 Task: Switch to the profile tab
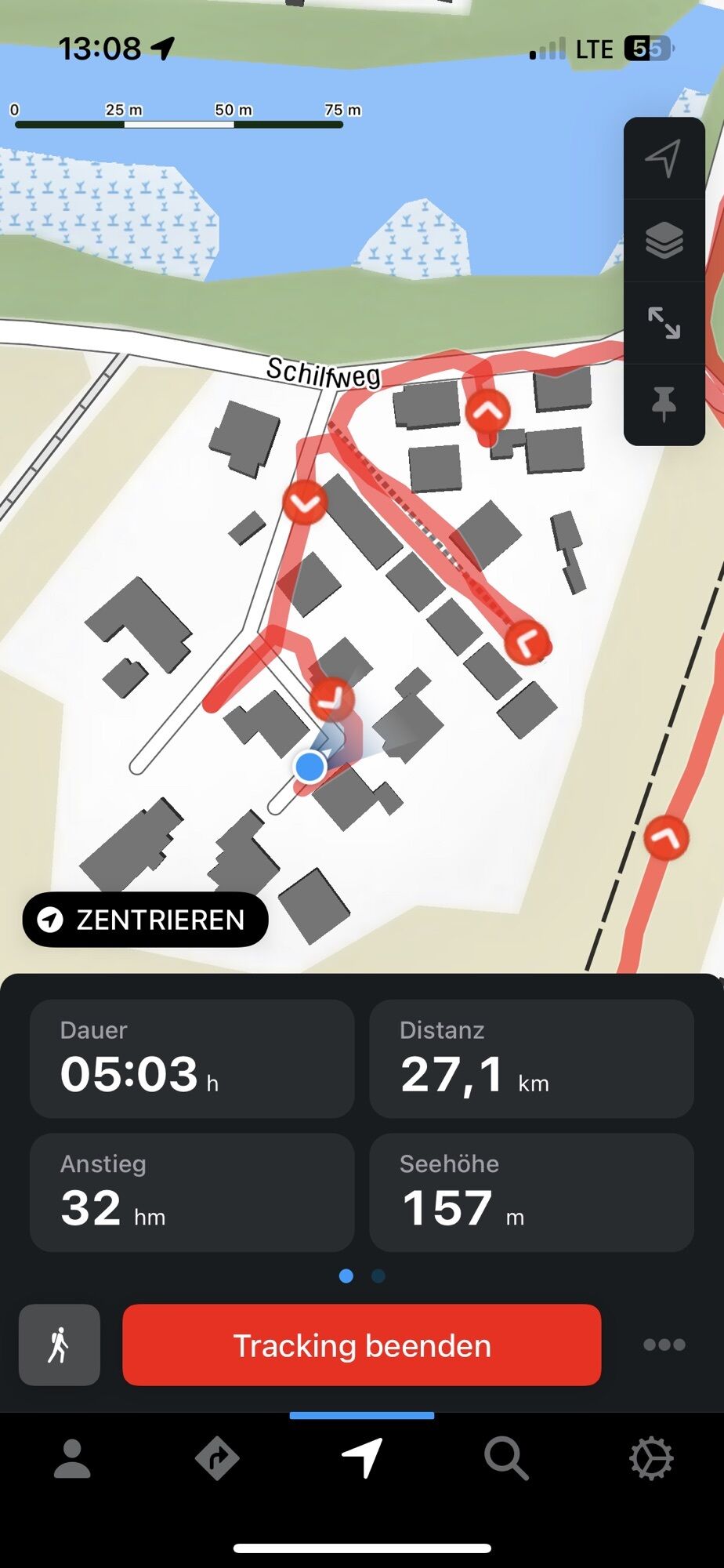coord(72,1459)
